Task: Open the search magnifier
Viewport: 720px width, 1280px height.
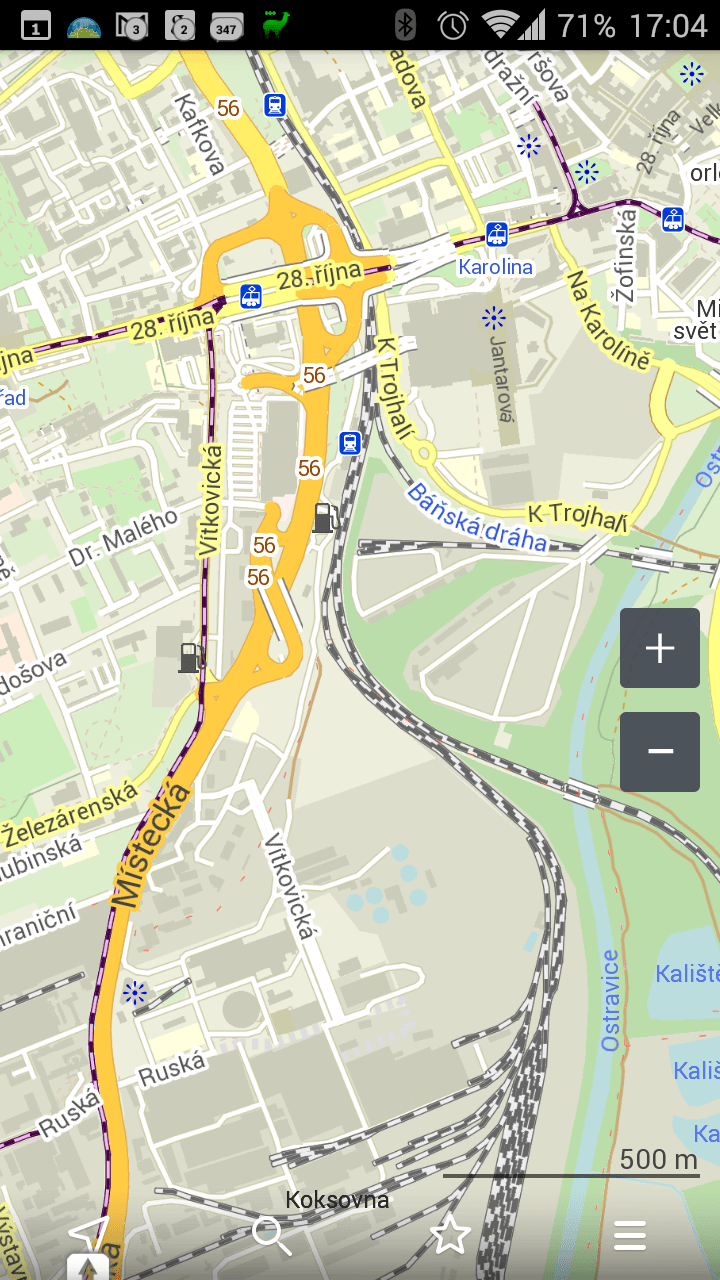Action: point(271,1236)
